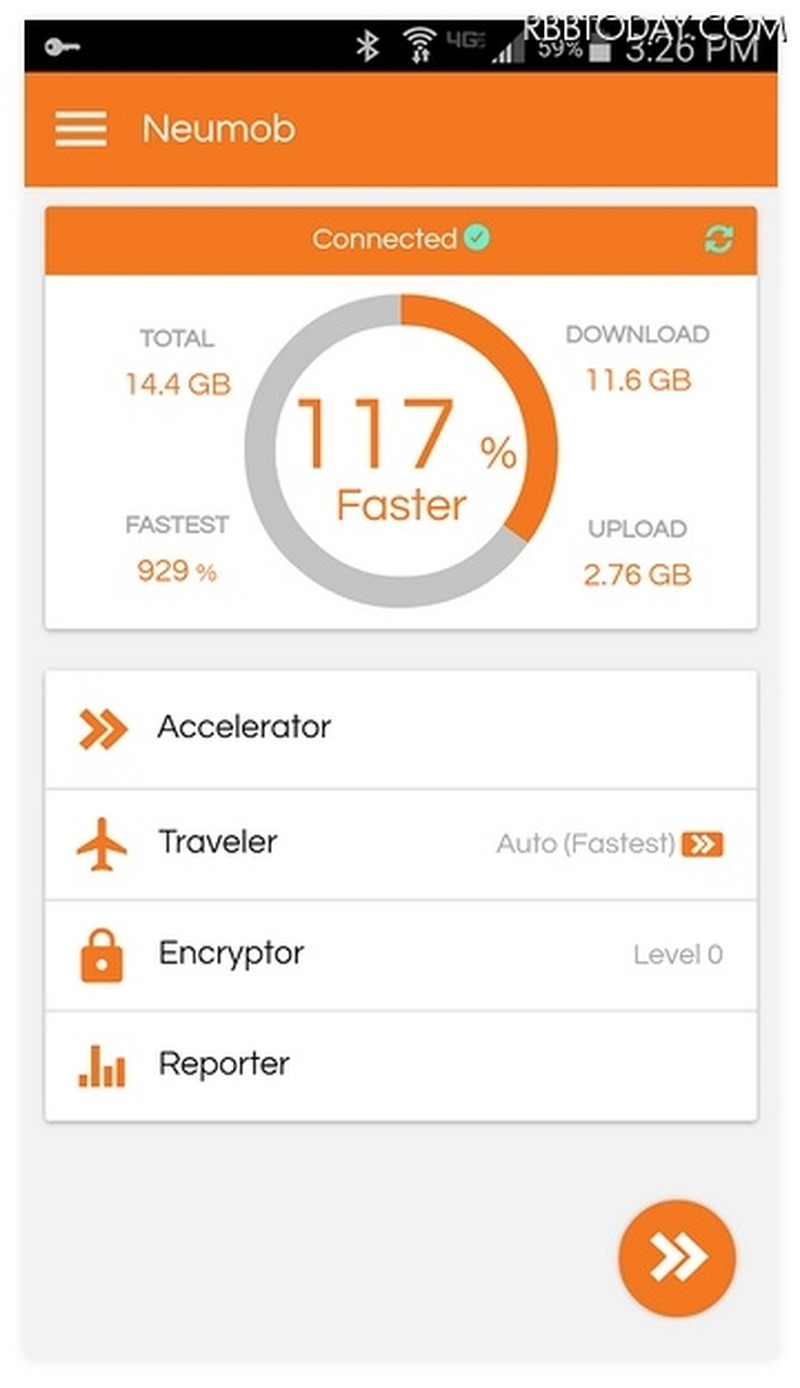Open Encryptor level settings
This screenshot has width=800, height=1388.
point(400,954)
